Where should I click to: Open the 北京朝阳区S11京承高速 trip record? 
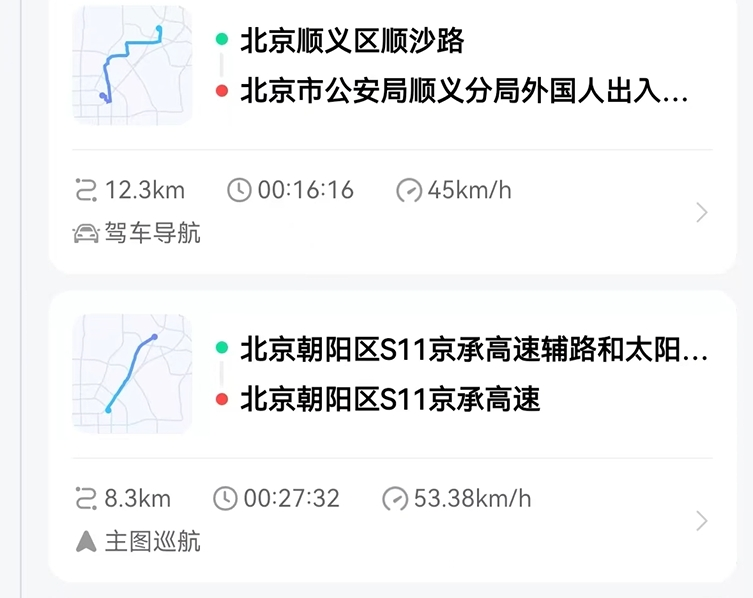click(390, 400)
